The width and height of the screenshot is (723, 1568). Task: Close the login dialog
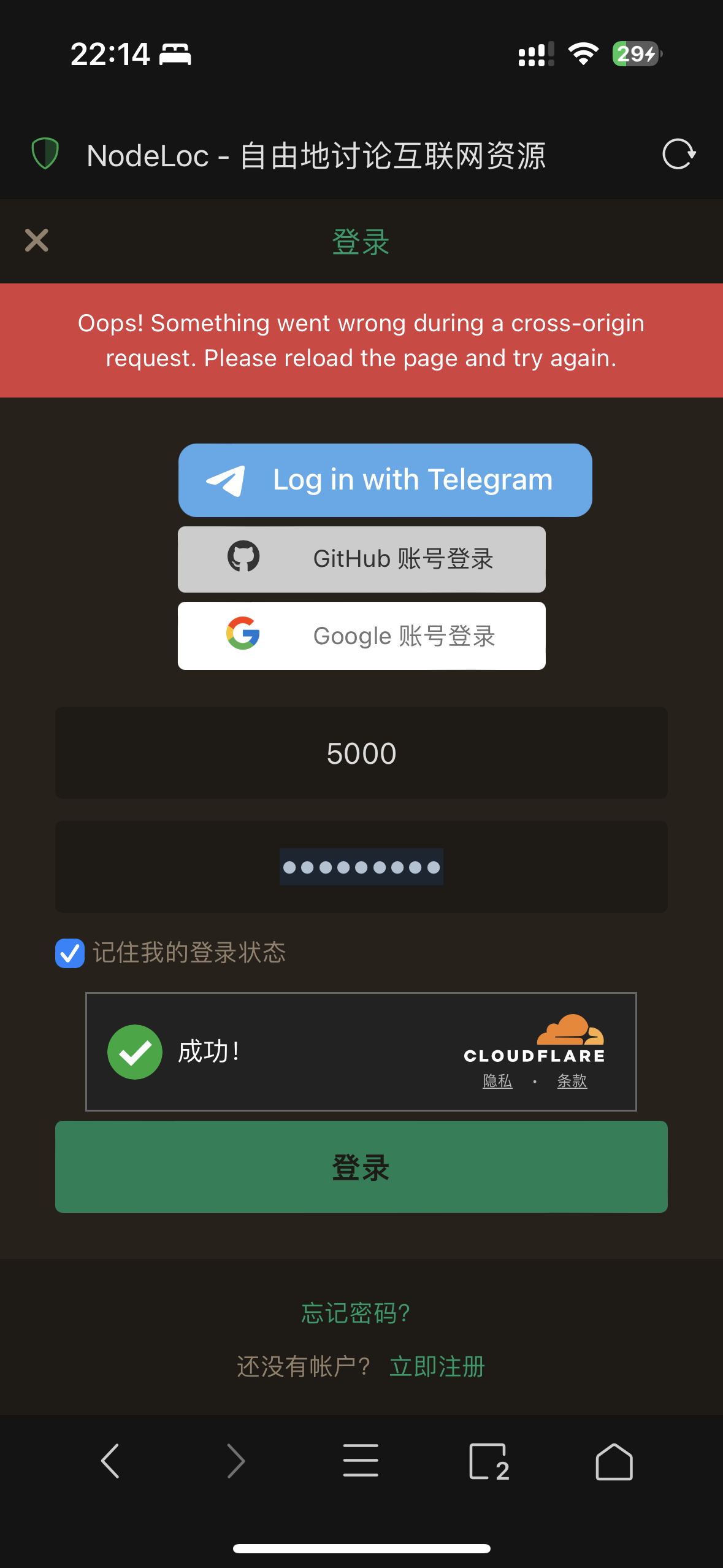(37, 240)
